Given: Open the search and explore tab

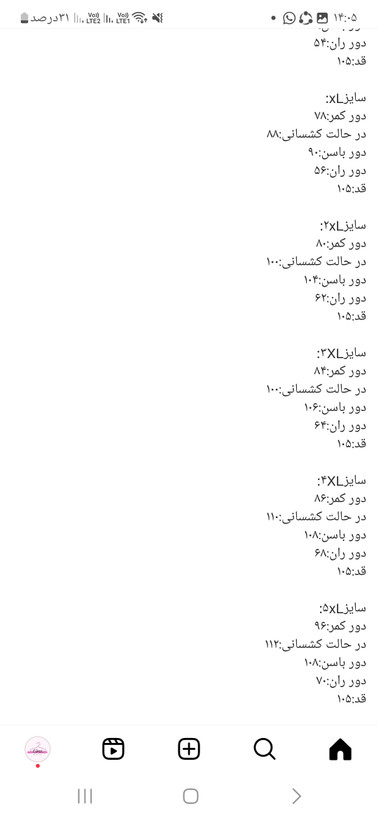Looking at the screenshot, I should [265, 749].
